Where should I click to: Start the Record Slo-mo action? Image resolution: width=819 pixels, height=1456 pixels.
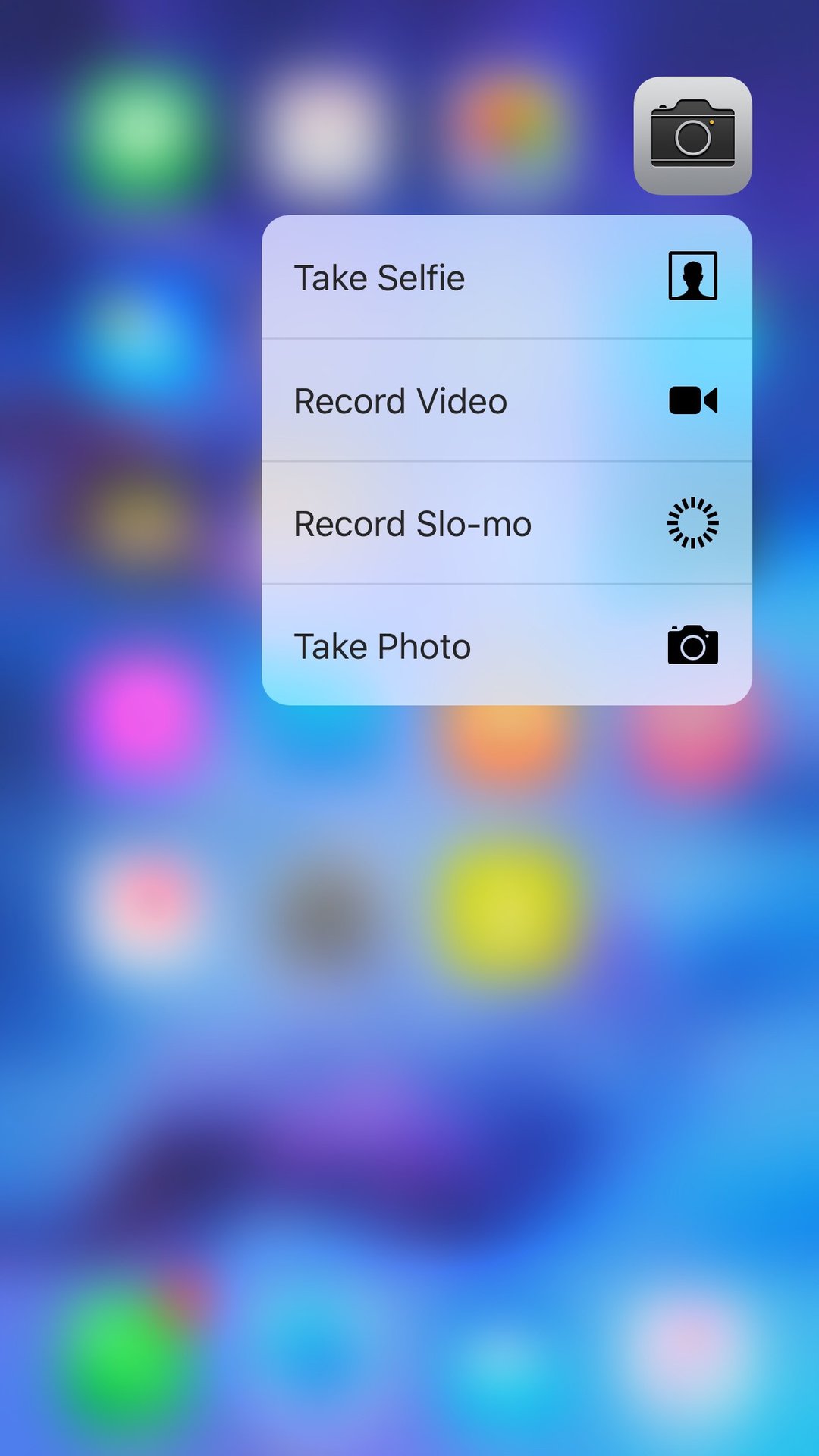pos(507,523)
